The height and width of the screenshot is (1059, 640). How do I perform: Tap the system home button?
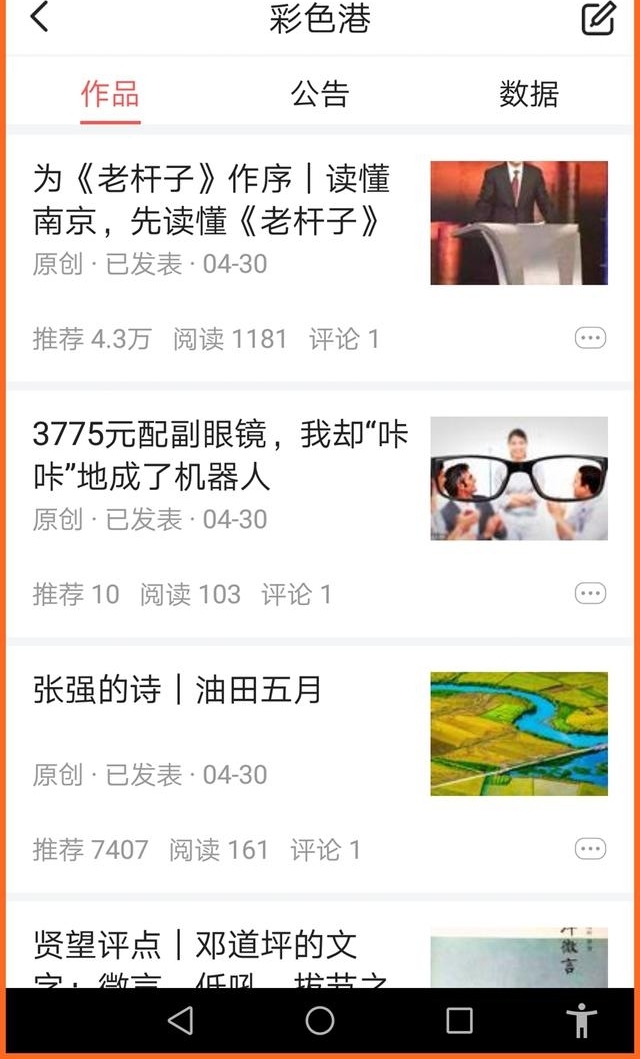click(x=320, y=1020)
